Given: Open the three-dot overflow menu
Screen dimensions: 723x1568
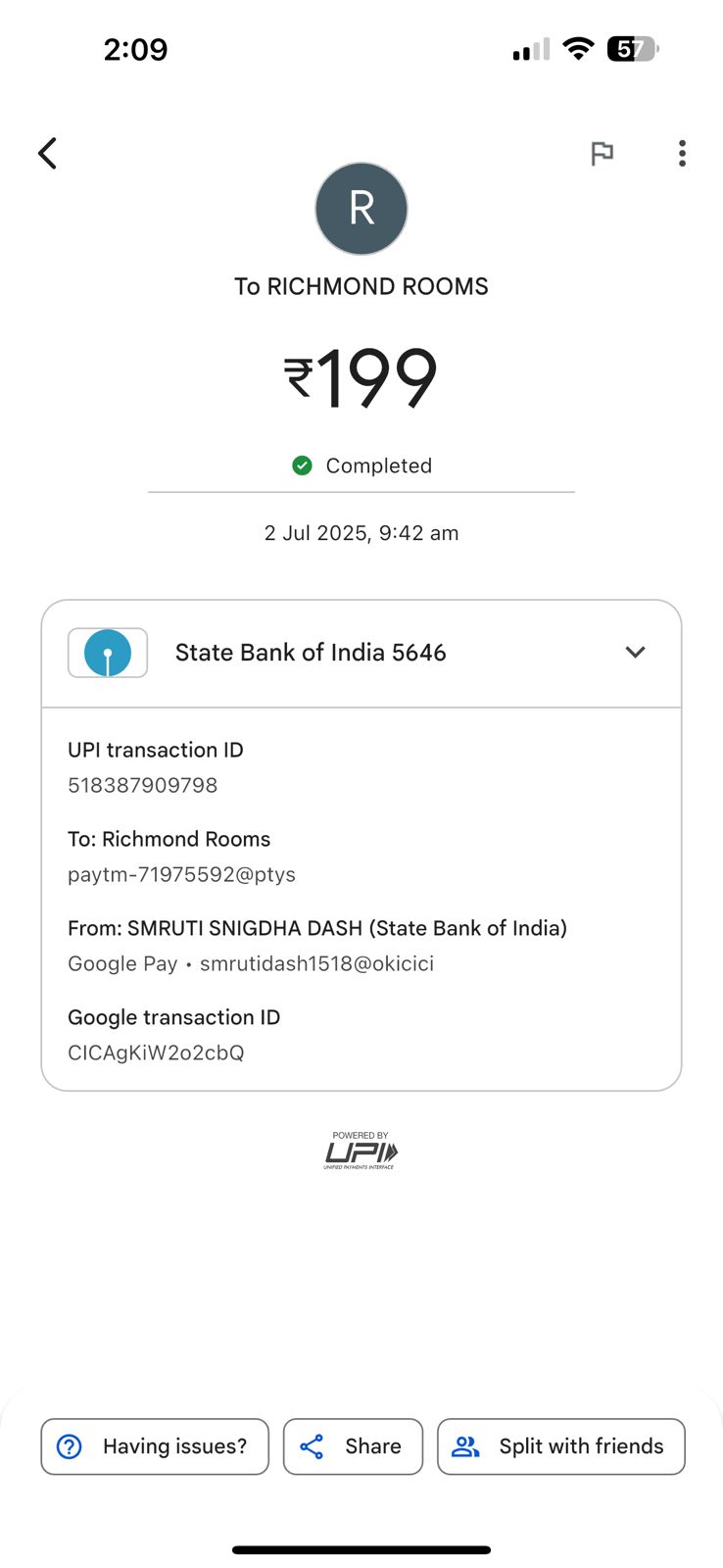Looking at the screenshot, I should pos(682,153).
